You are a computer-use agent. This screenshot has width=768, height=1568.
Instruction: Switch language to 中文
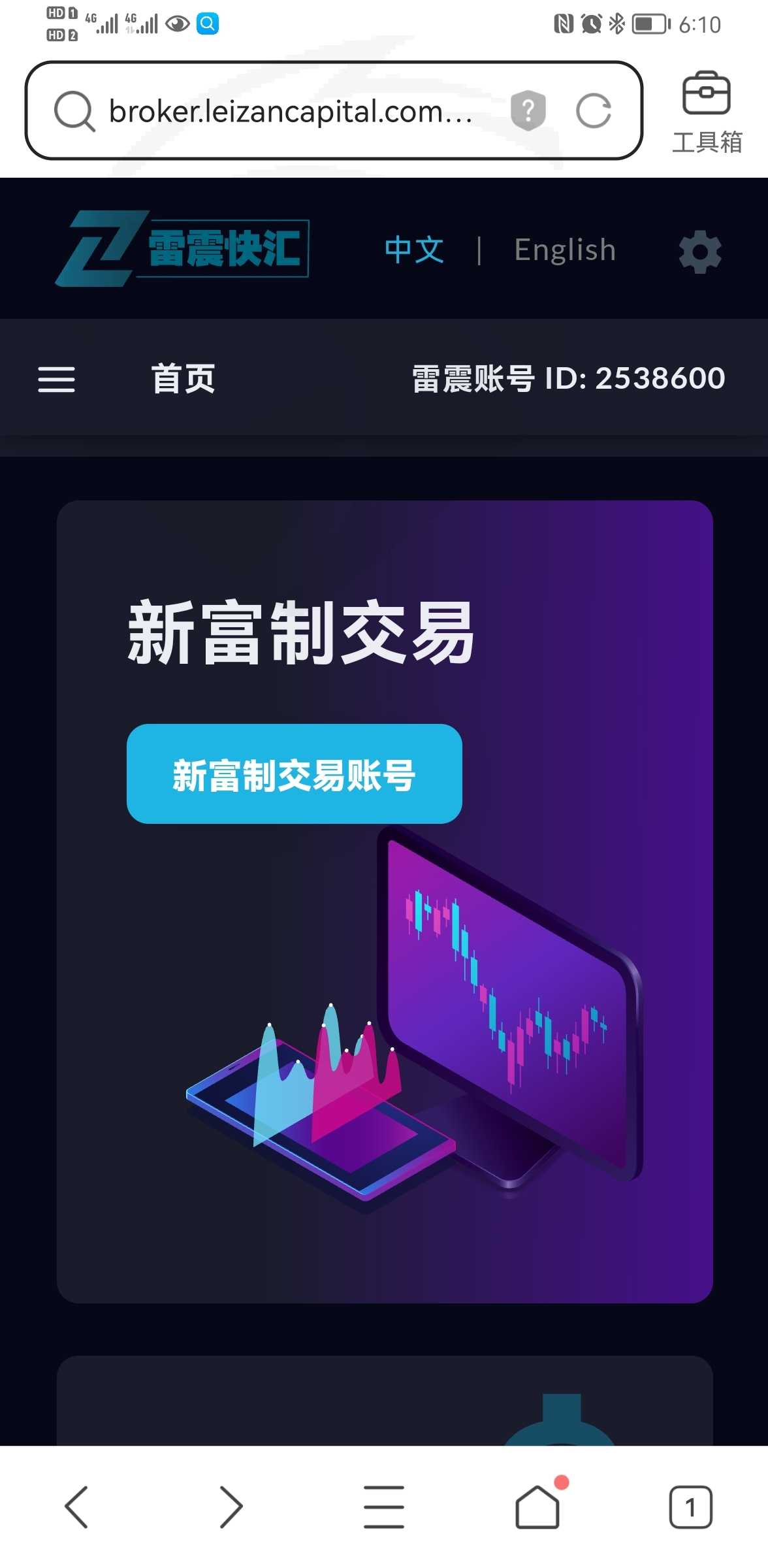tap(415, 250)
